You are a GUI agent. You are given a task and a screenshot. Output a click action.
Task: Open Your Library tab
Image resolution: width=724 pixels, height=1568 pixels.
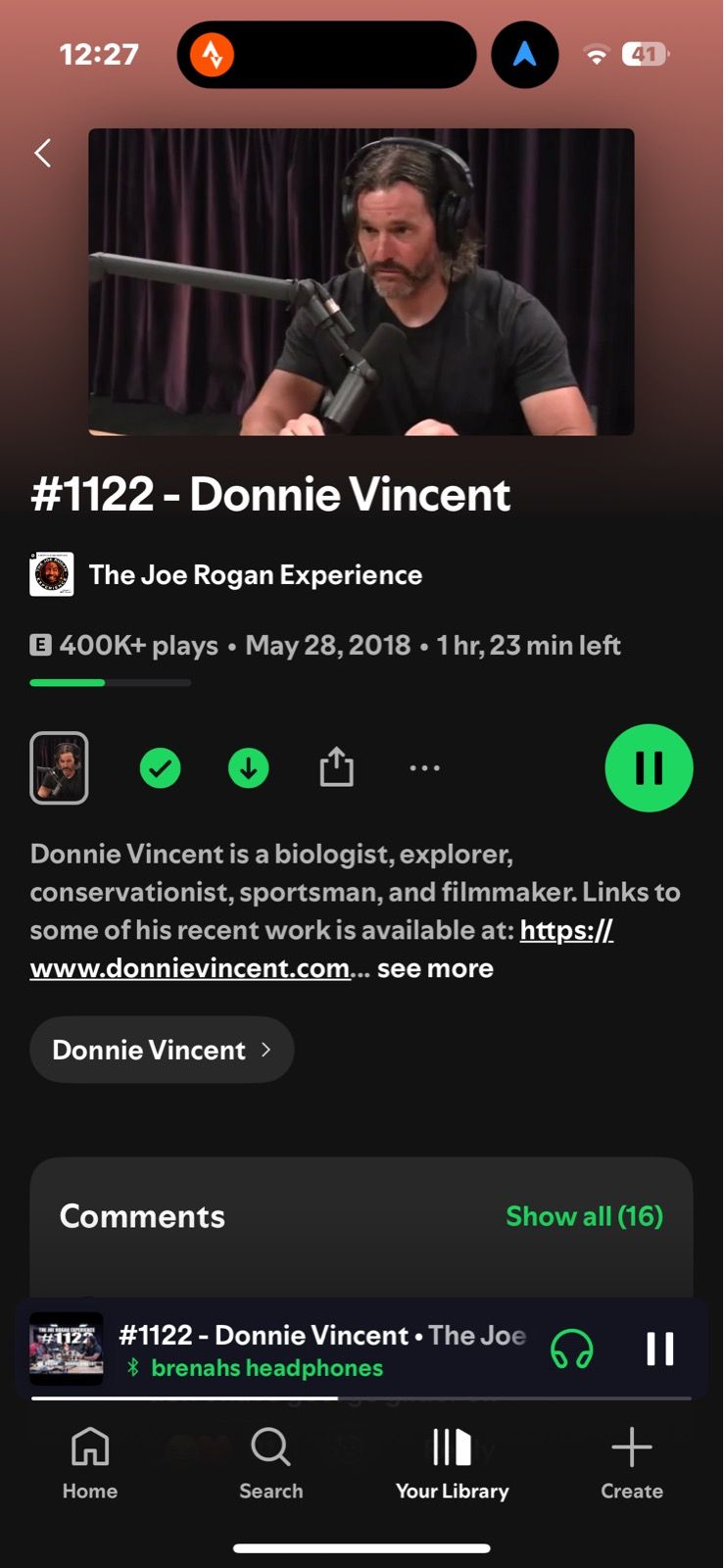click(452, 1462)
